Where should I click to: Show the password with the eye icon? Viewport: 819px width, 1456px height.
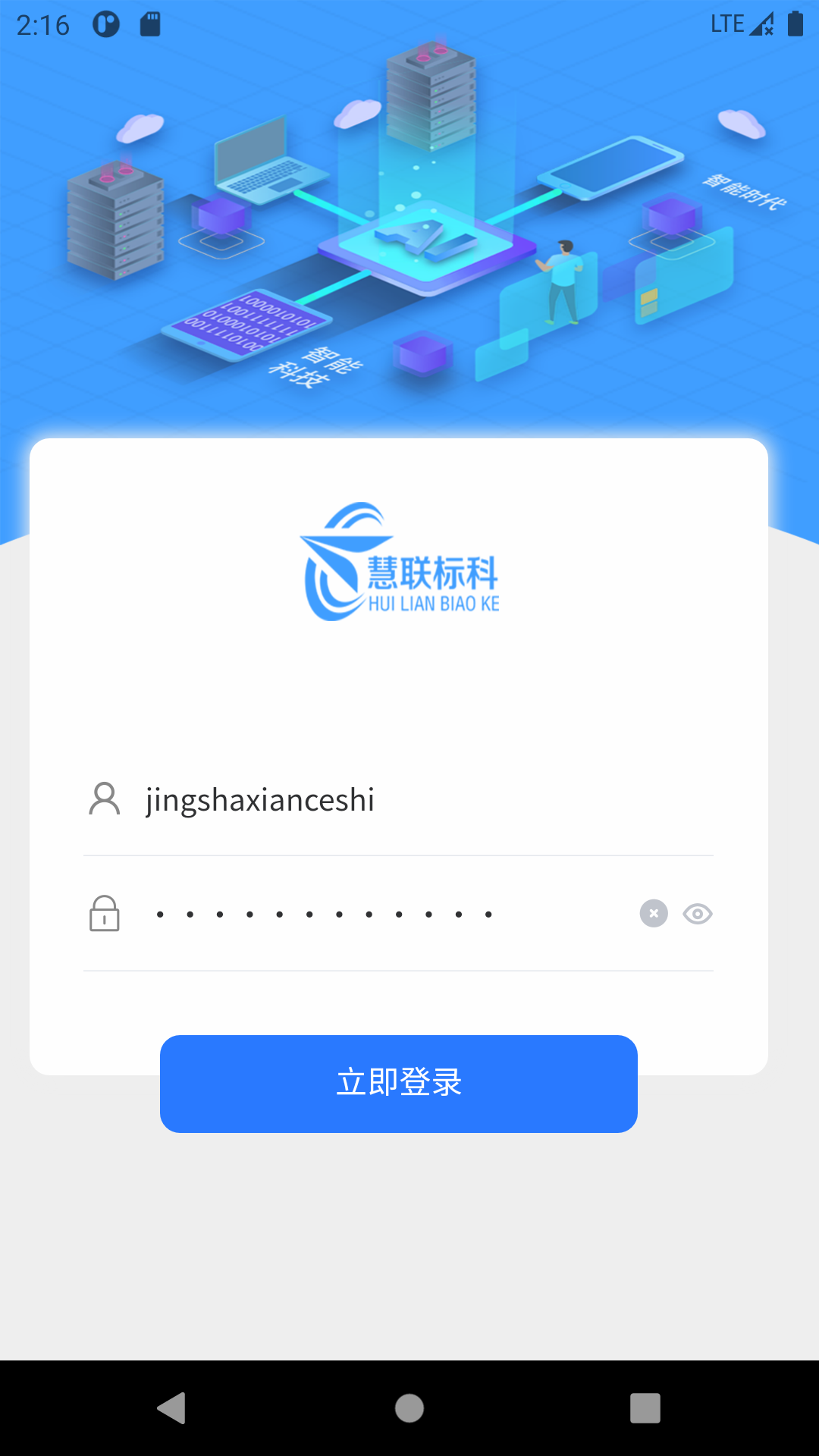(x=698, y=914)
